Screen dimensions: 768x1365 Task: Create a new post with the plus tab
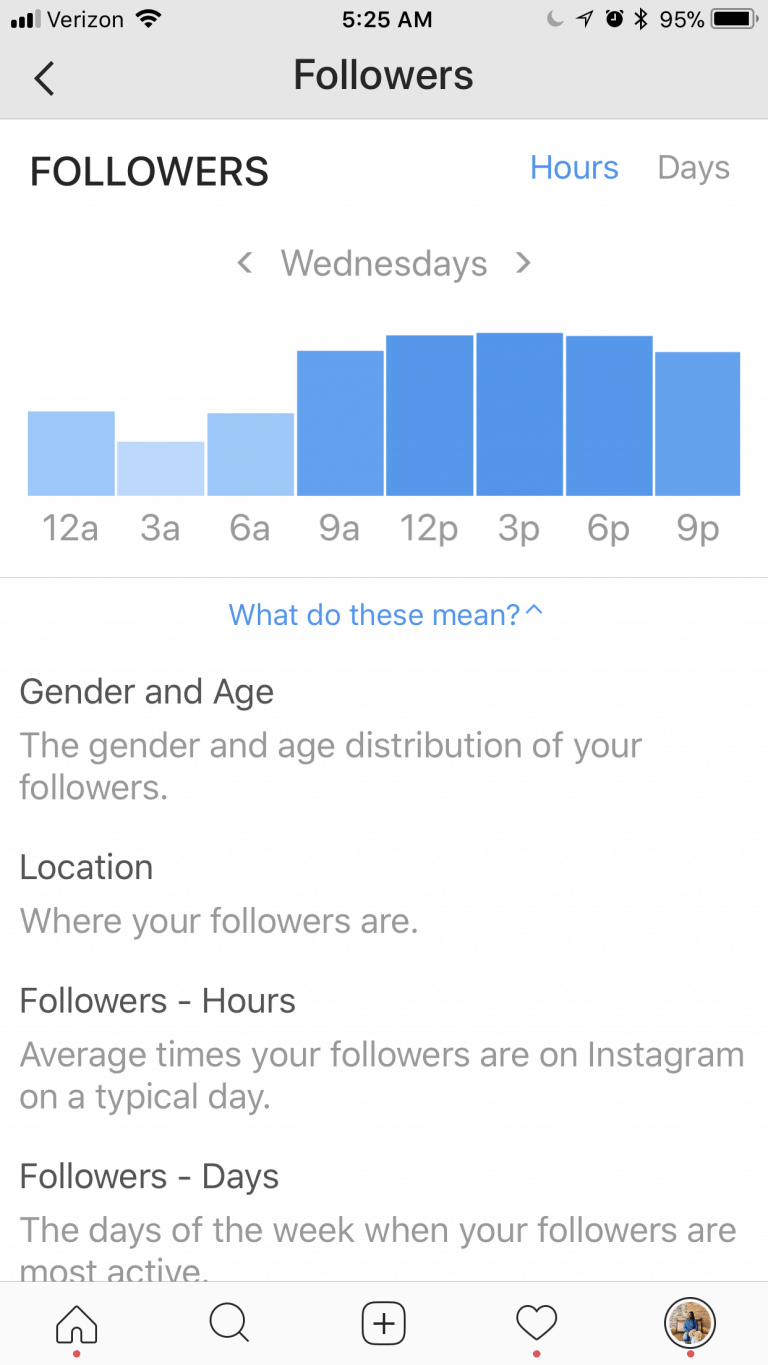point(383,1324)
